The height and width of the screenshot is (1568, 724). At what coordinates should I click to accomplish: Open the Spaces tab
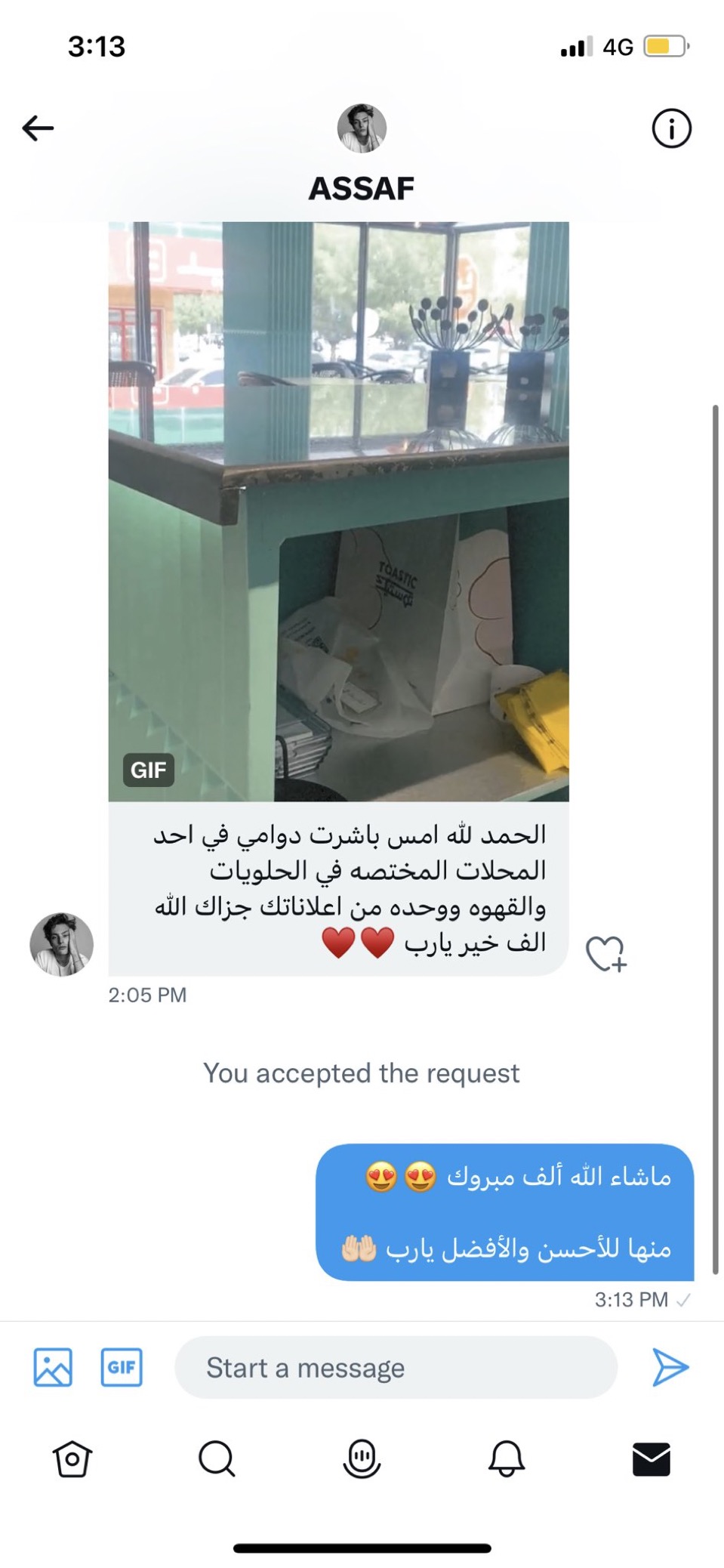(x=362, y=1458)
